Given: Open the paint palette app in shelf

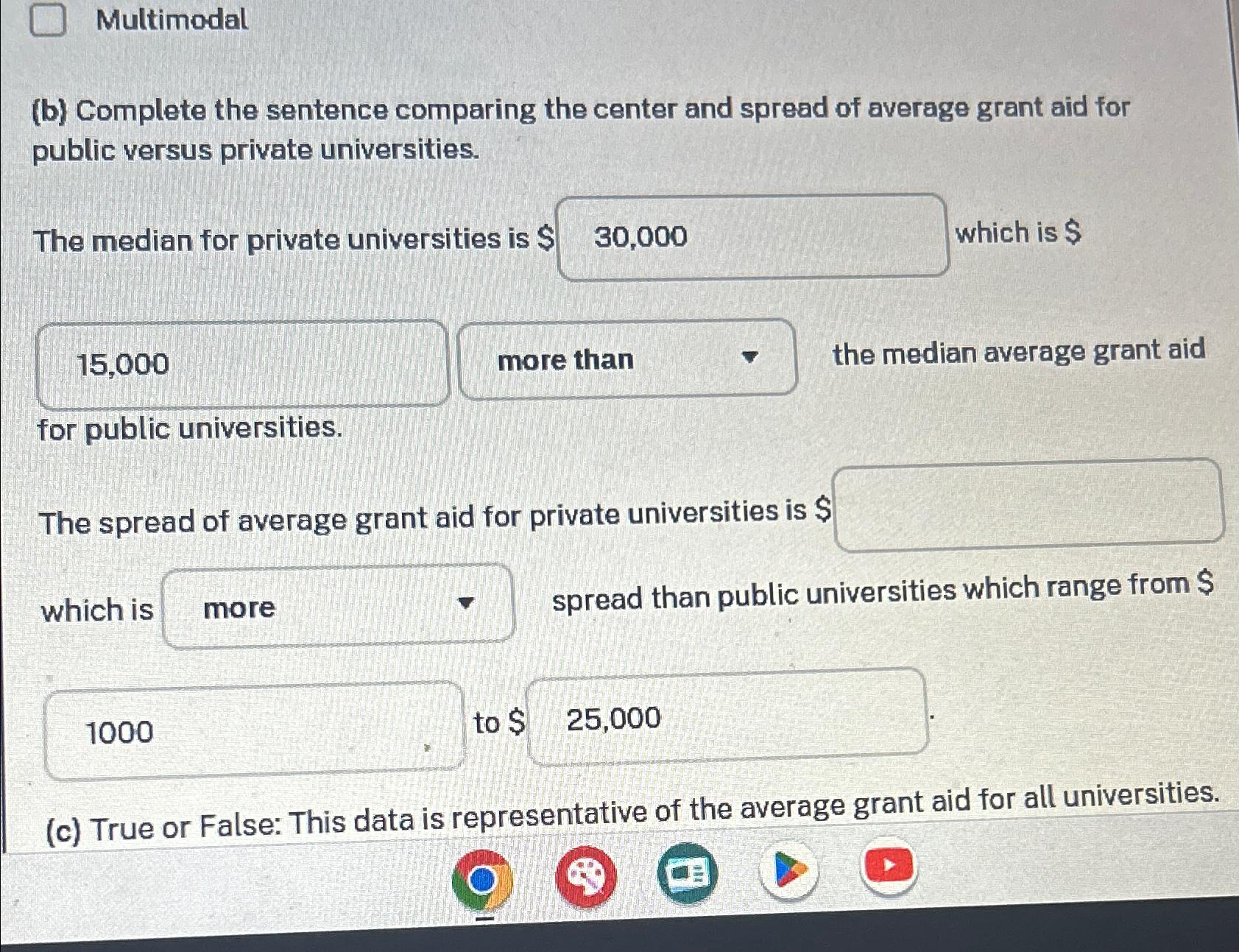Looking at the screenshot, I should [585, 875].
